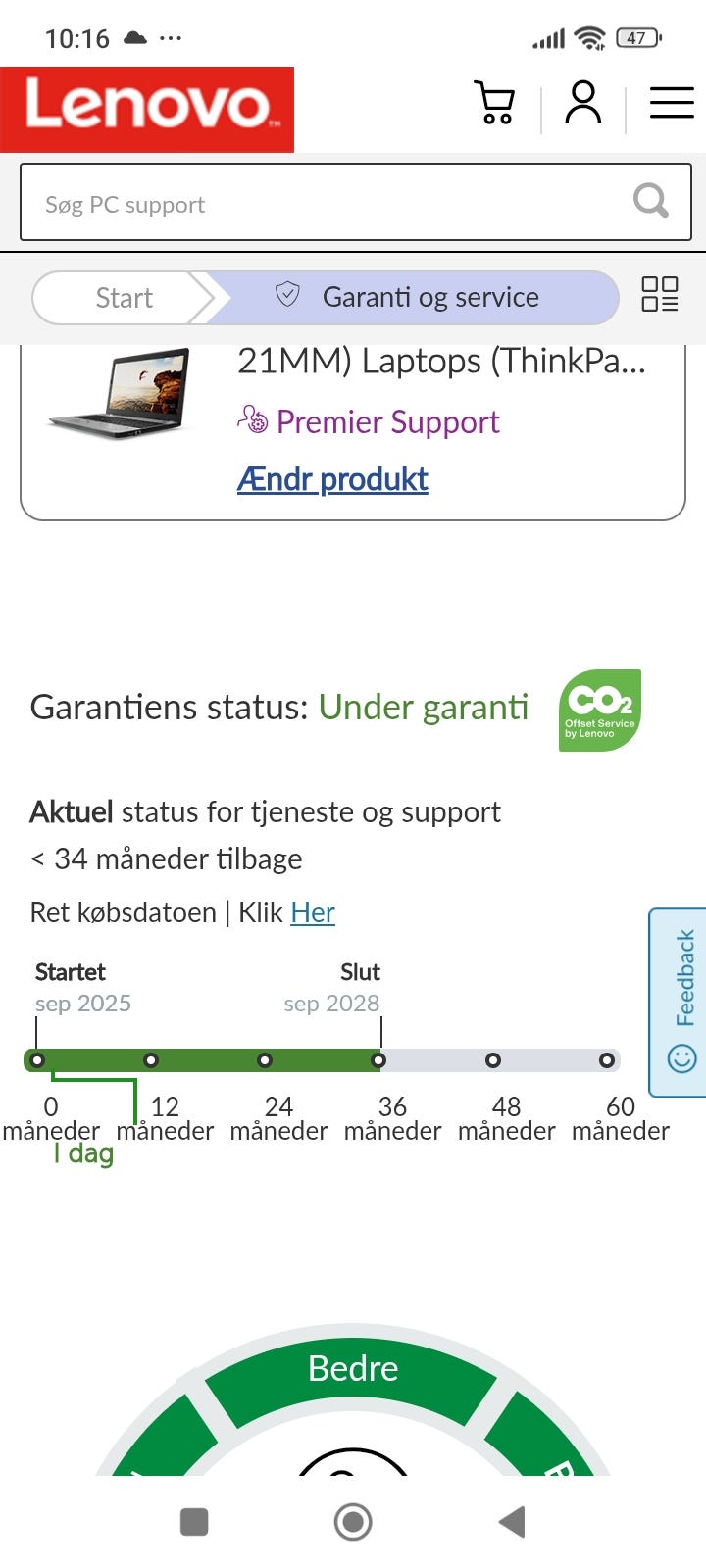Click the I dag marker below the timeline
The width and height of the screenshot is (706, 1568).
[83, 1153]
